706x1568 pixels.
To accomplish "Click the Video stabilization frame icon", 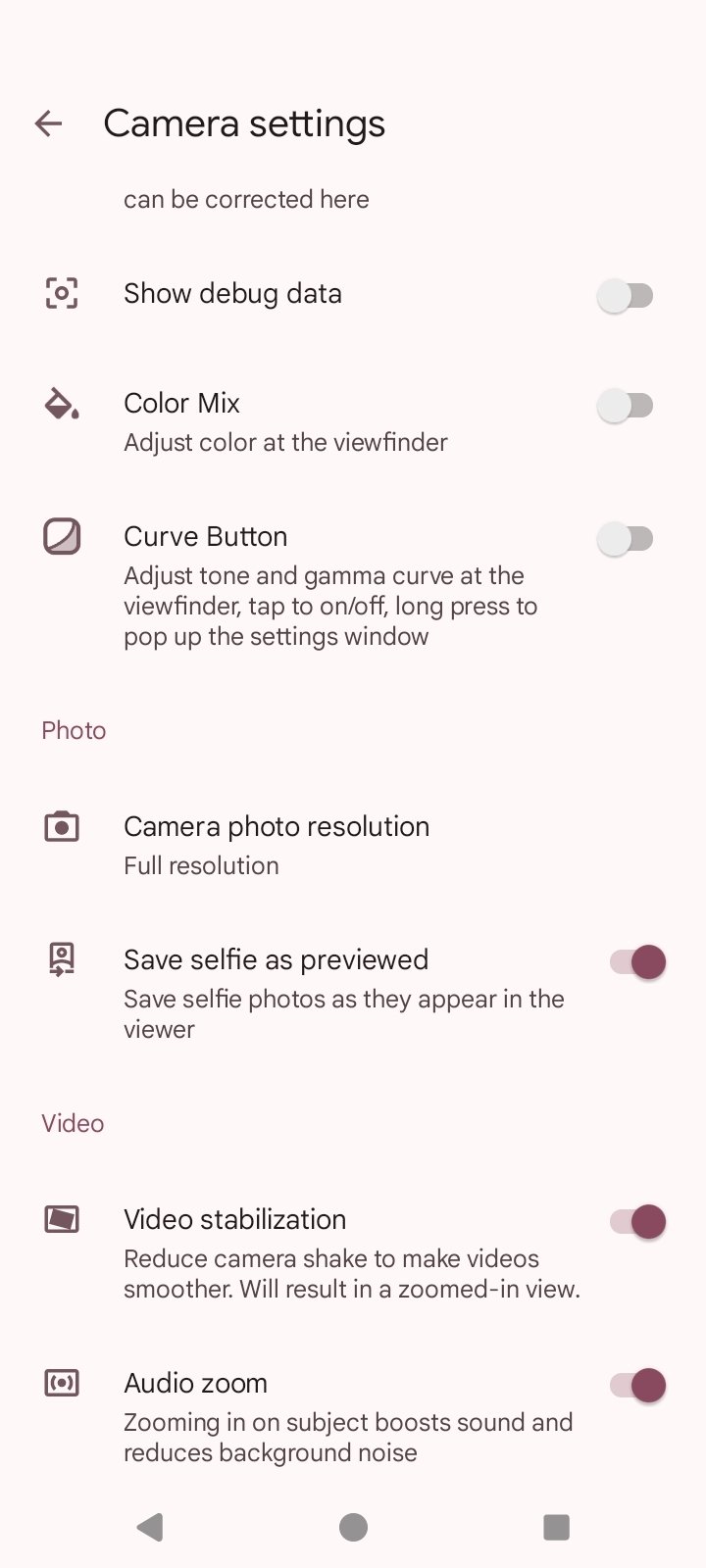I will pyautogui.click(x=61, y=1220).
